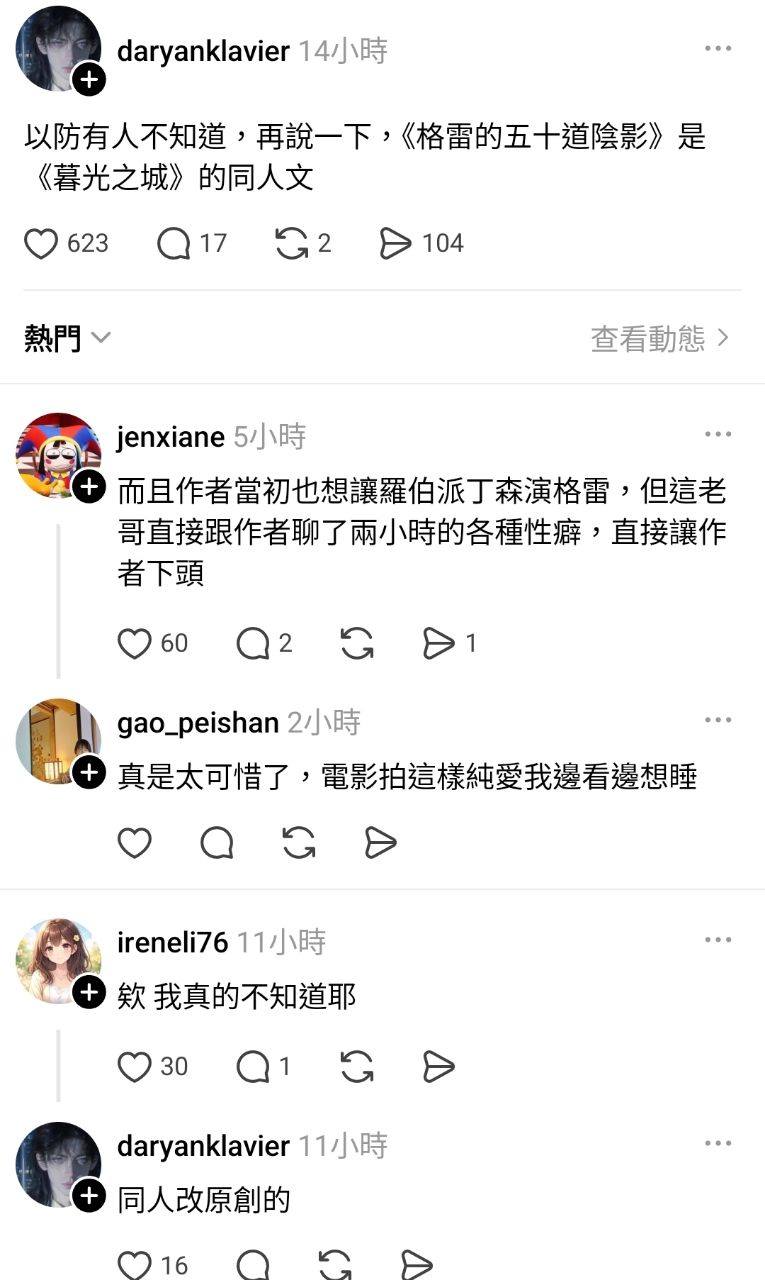Open ireneli76's profile by username

click(x=172, y=942)
